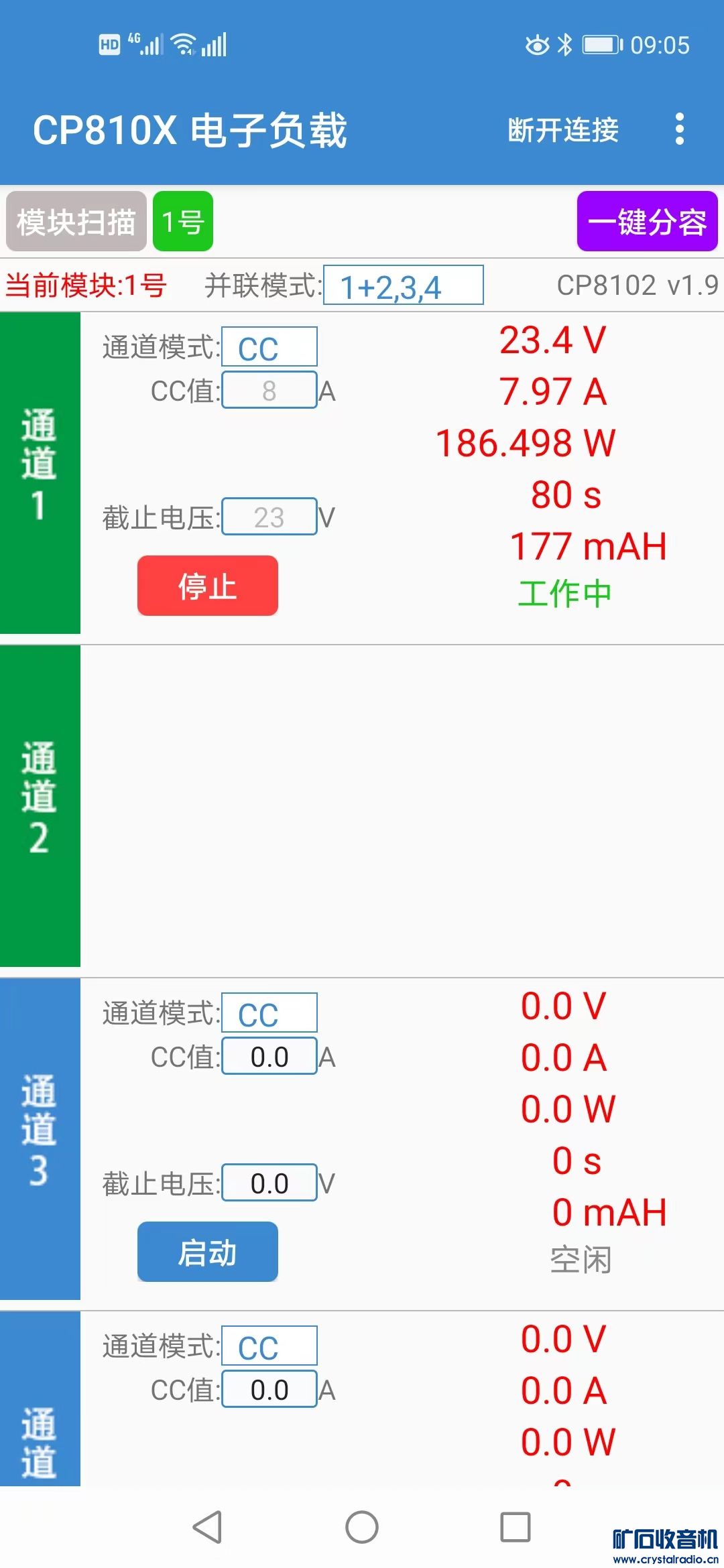Stop channel 1 with 停止 button

tap(208, 586)
